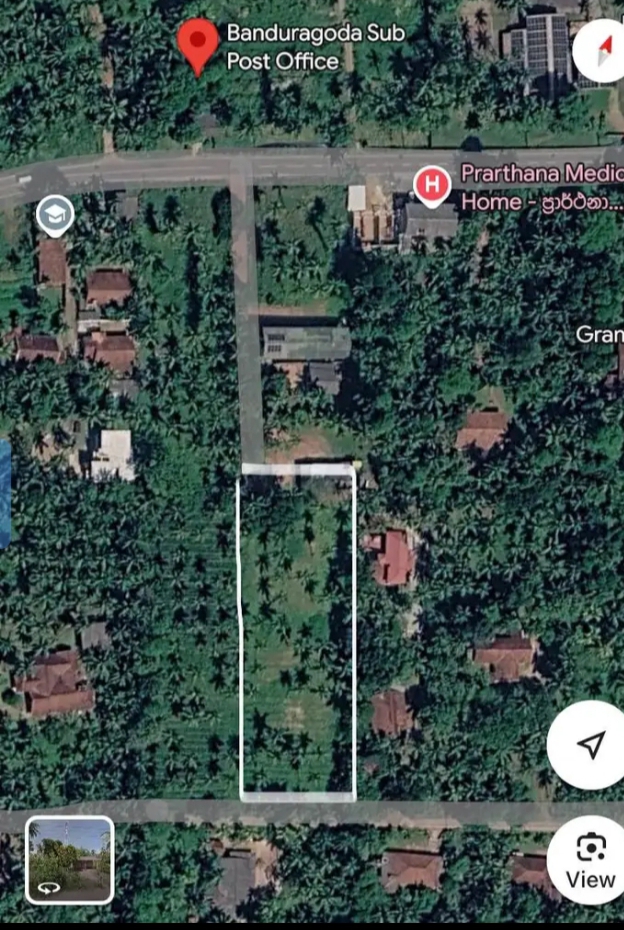Tap the compass to reset map north
Viewport: 624px width, 930px height.
click(x=604, y=50)
